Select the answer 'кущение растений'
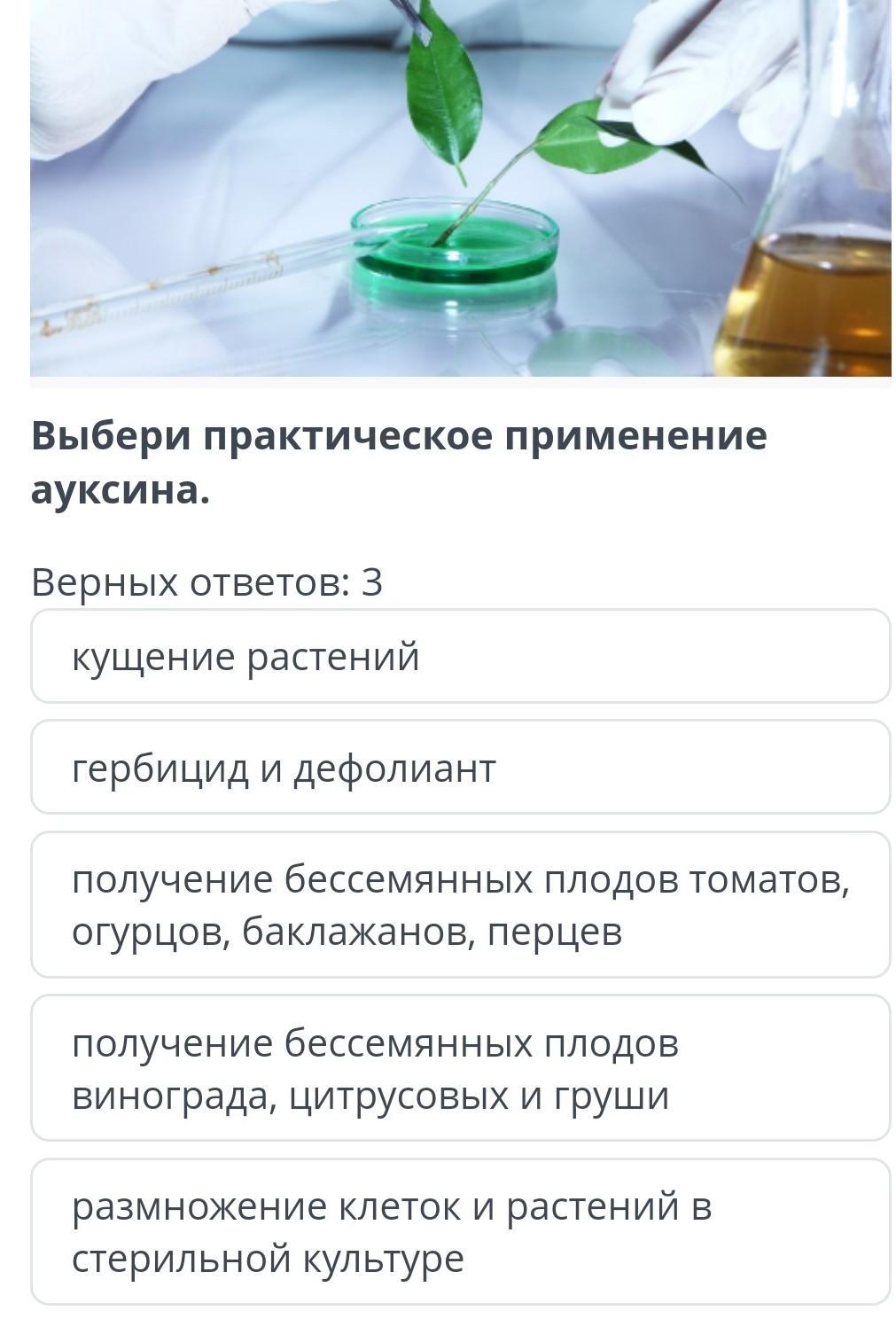The width and height of the screenshot is (896, 1342). click(x=460, y=657)
